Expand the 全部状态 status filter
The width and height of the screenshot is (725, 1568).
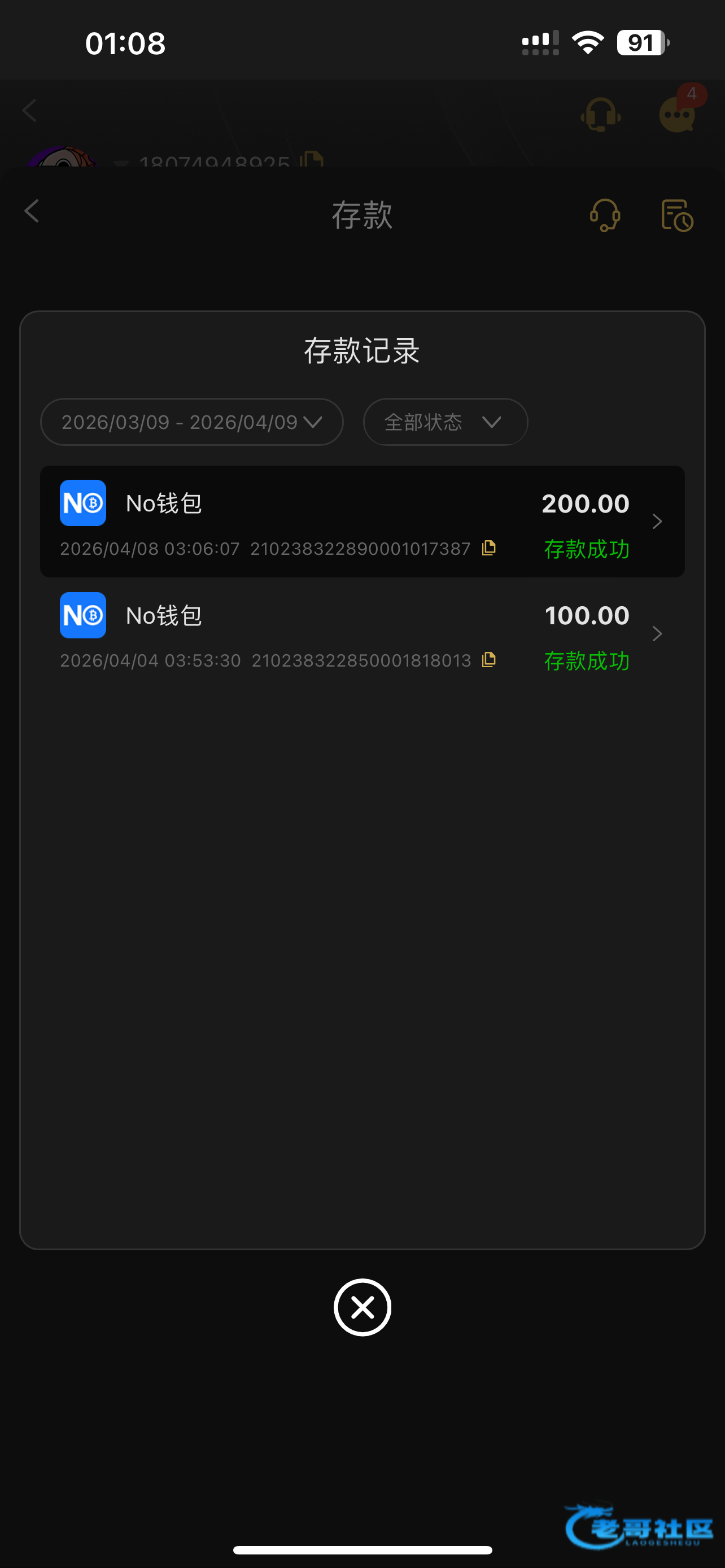(x=445, y=422)
